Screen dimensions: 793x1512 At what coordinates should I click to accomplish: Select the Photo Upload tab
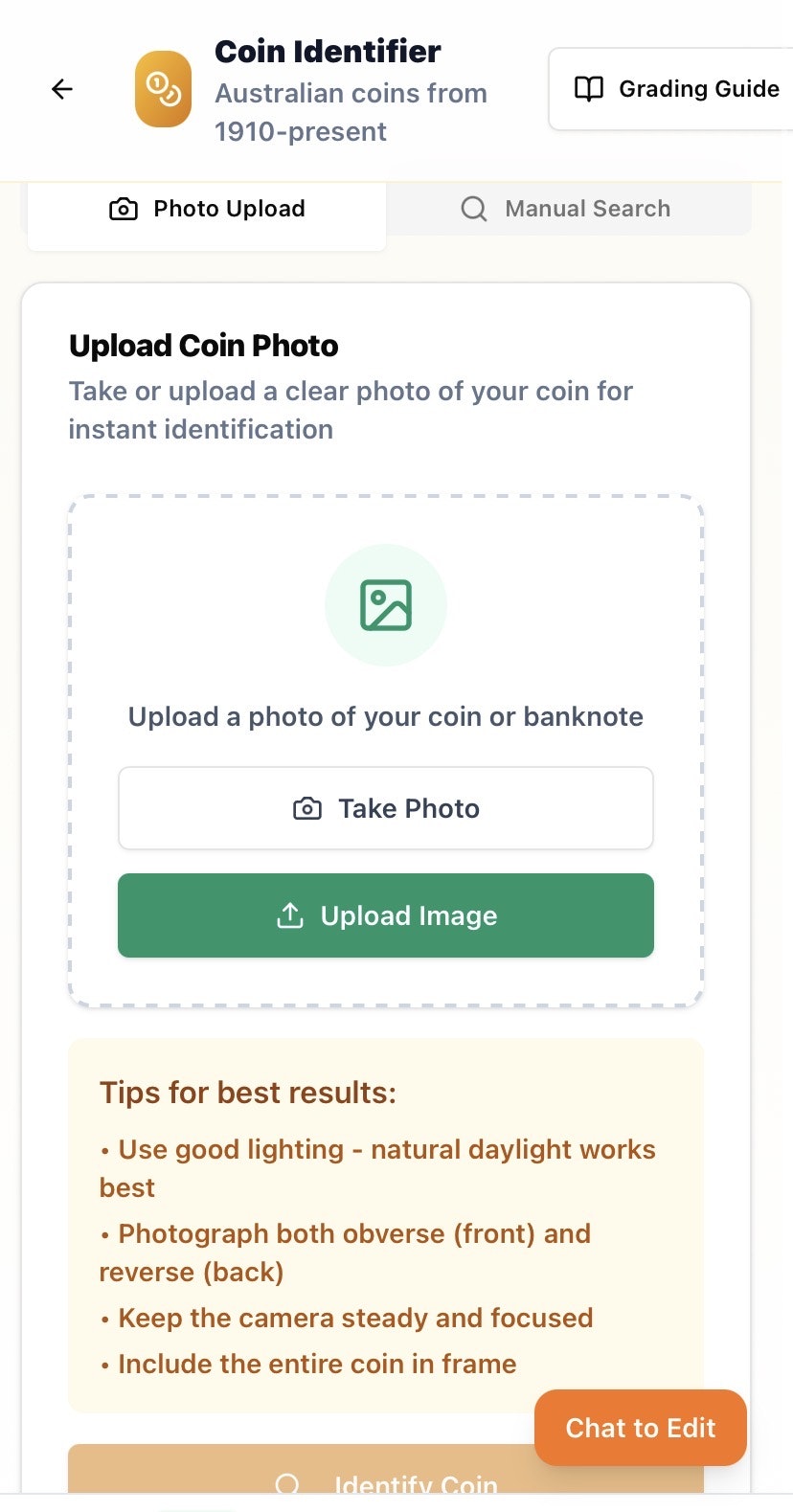(207, 209)
